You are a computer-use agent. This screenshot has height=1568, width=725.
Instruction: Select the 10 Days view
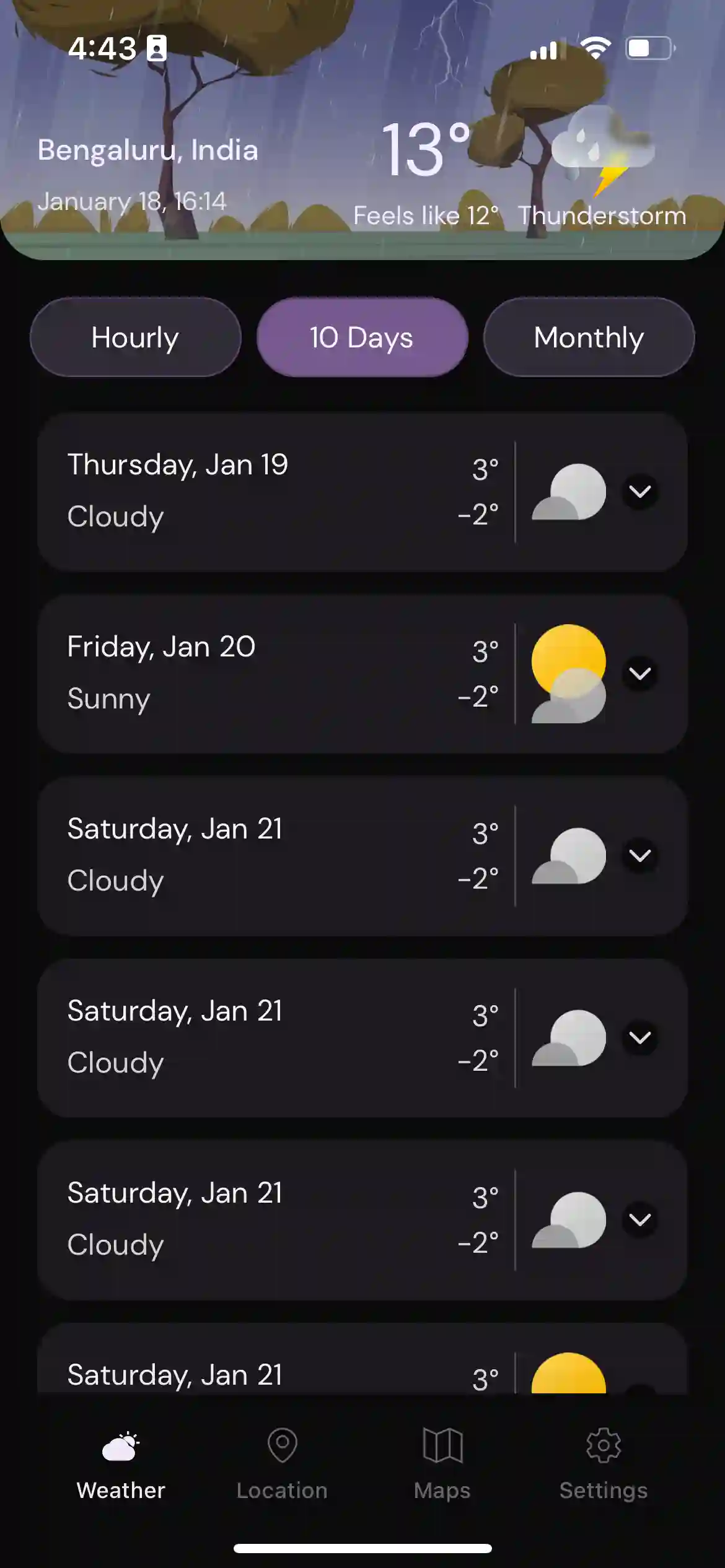(x=362, y=338)
